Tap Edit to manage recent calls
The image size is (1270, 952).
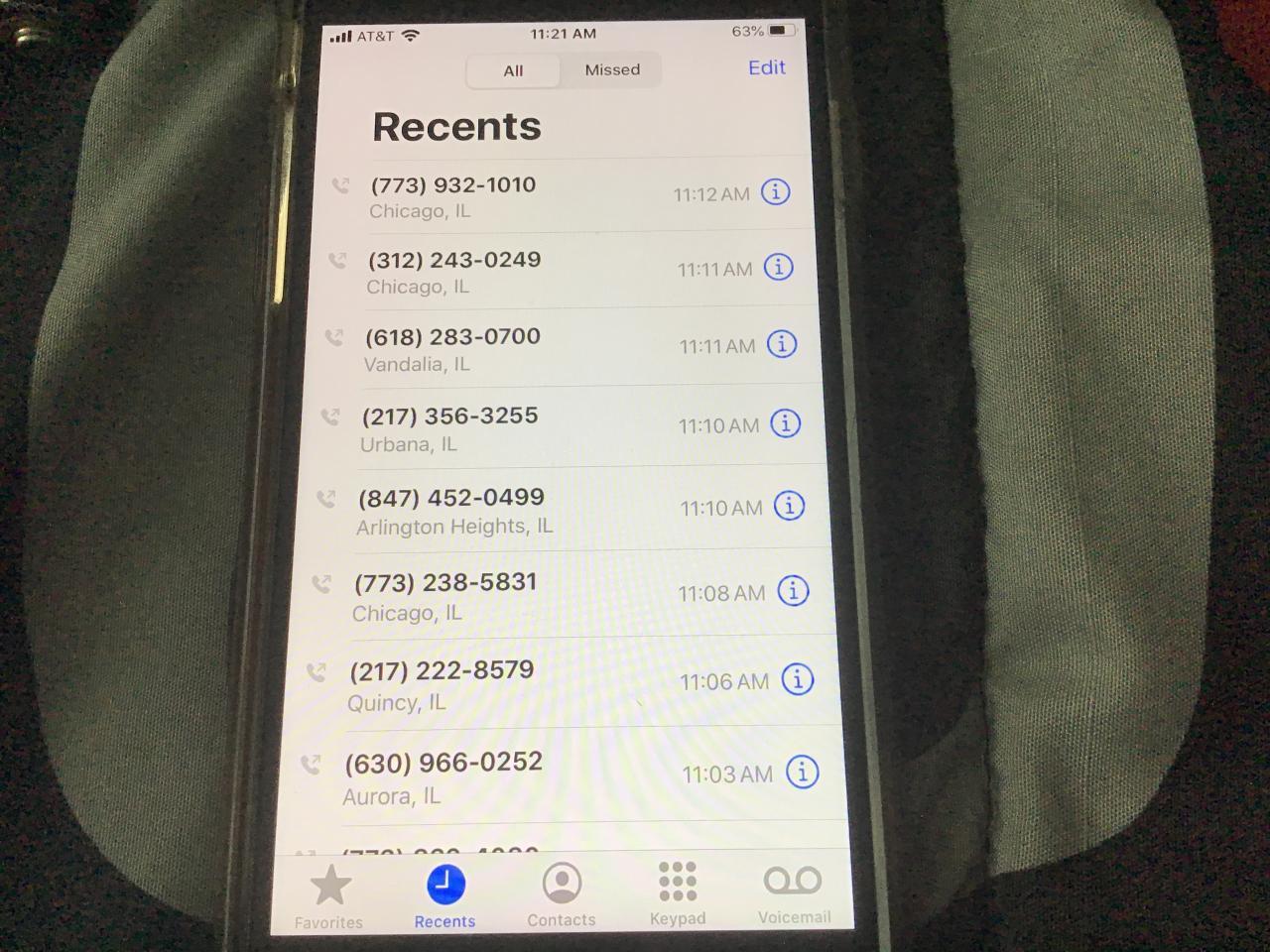point(766,68)
